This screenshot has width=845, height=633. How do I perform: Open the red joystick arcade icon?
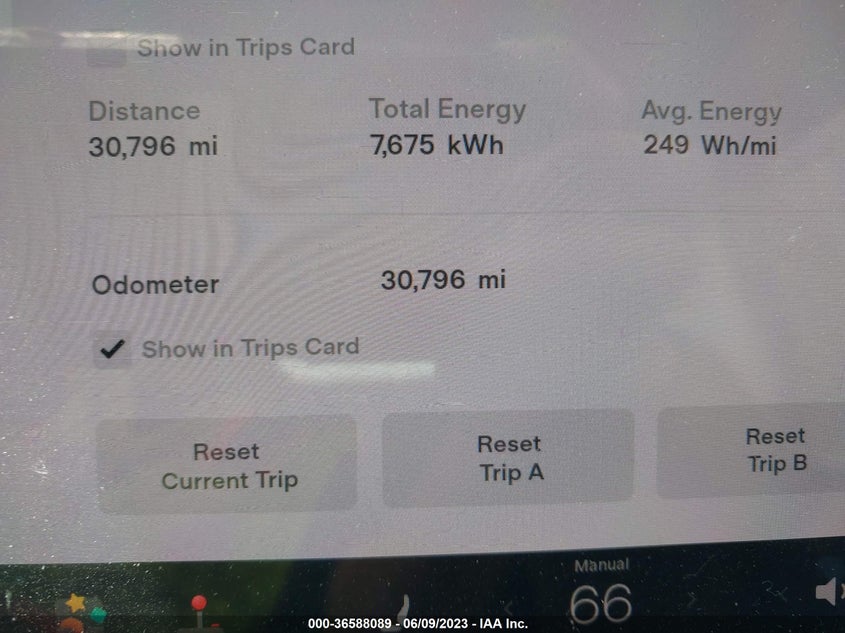(199, 608)
